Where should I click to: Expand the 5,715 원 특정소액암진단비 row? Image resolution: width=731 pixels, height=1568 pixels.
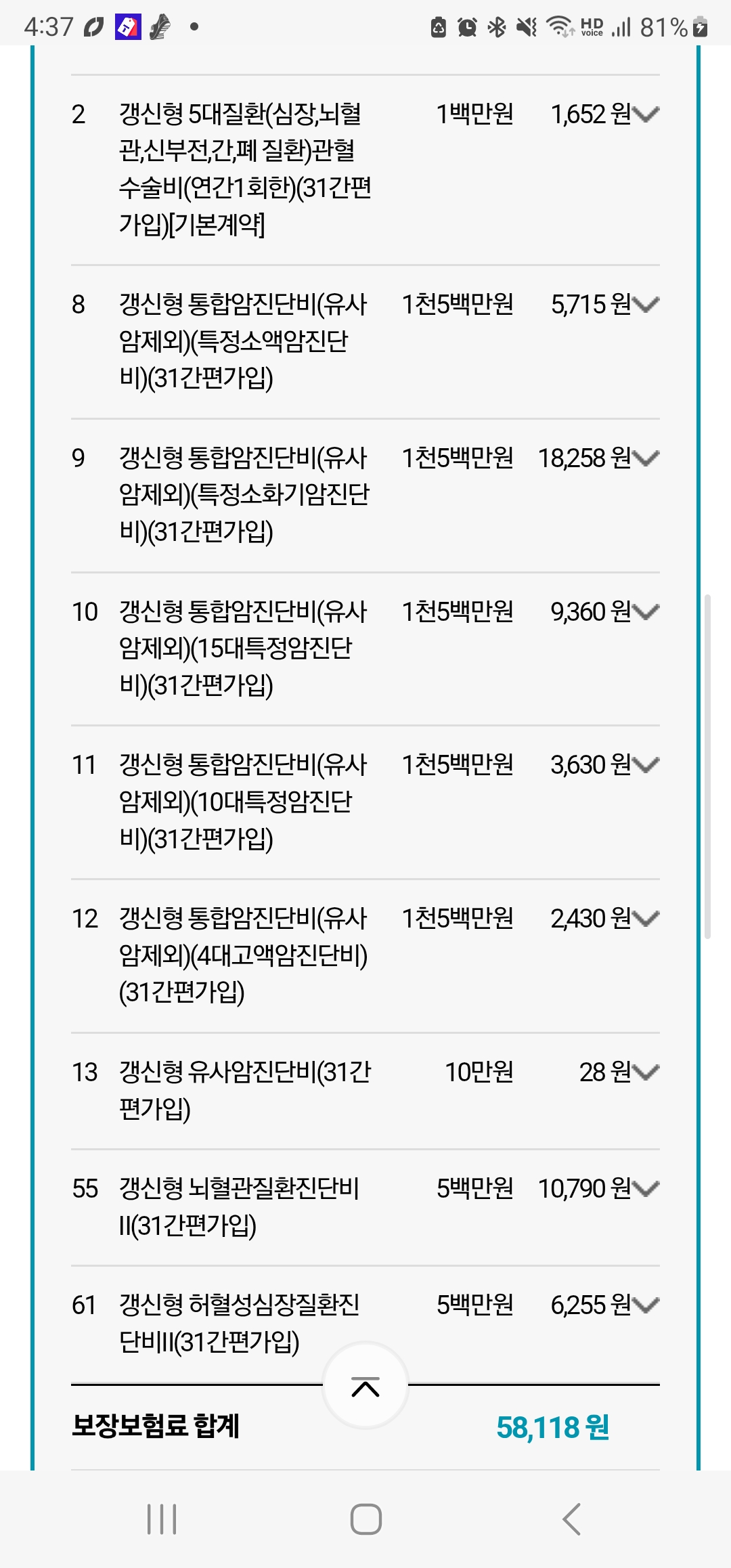coord(646,305)
